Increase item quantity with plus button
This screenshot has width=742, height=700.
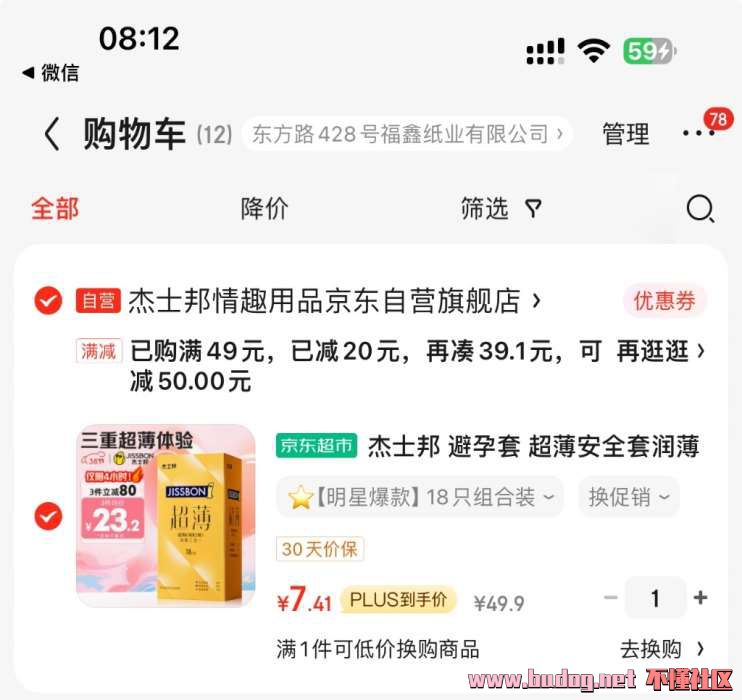tap(700, 598)
